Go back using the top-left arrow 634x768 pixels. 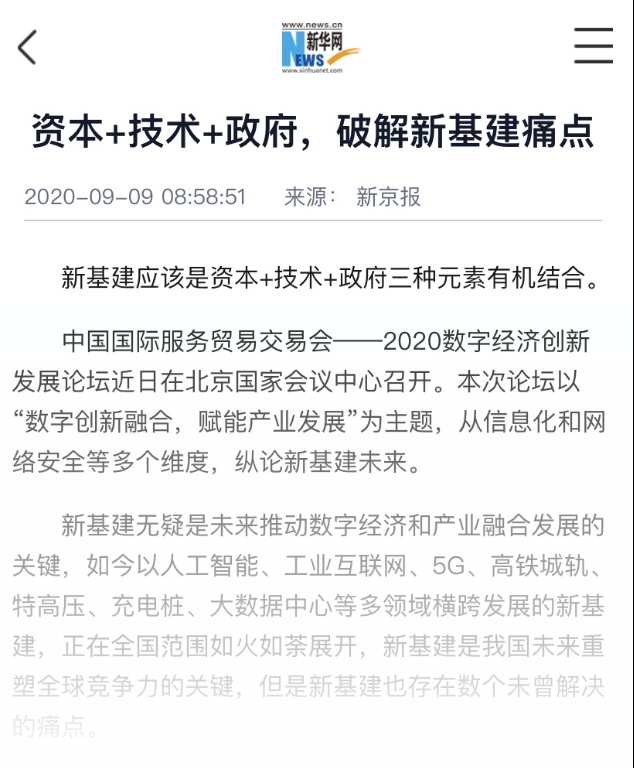pos(27,47)
